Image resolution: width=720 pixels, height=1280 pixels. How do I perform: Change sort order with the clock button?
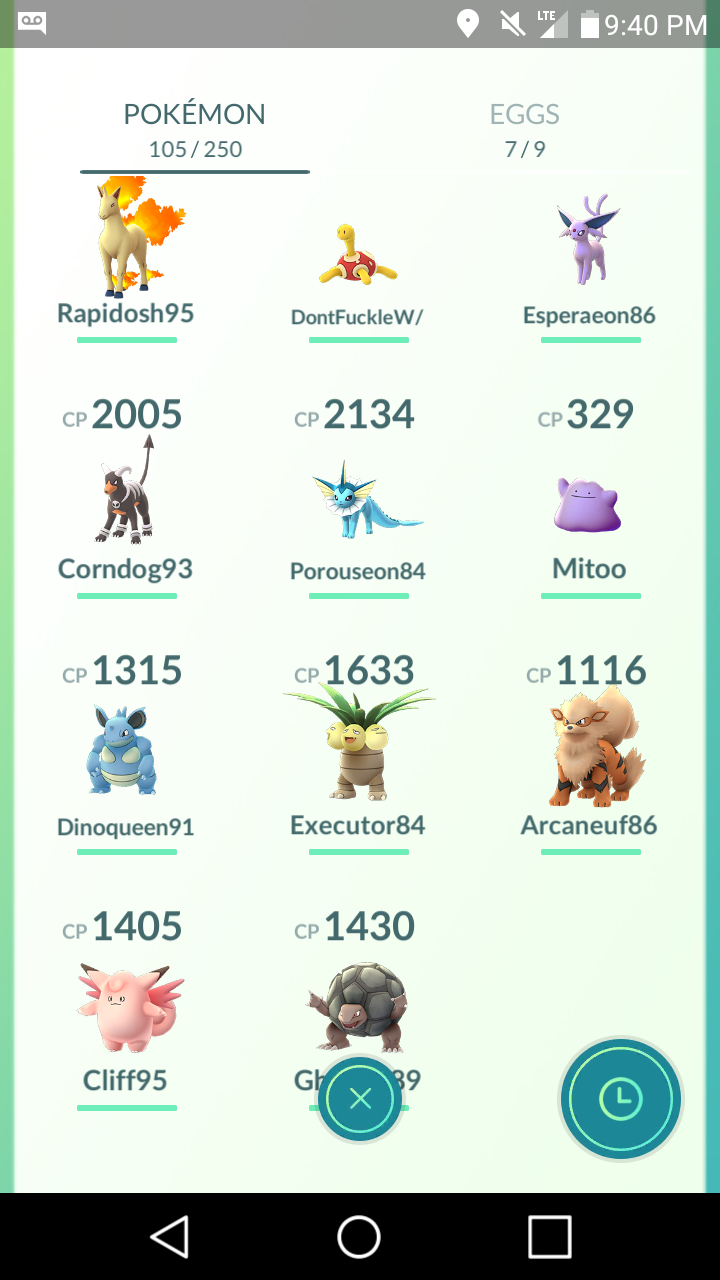pyautogui.click(x=620, y=1099)
